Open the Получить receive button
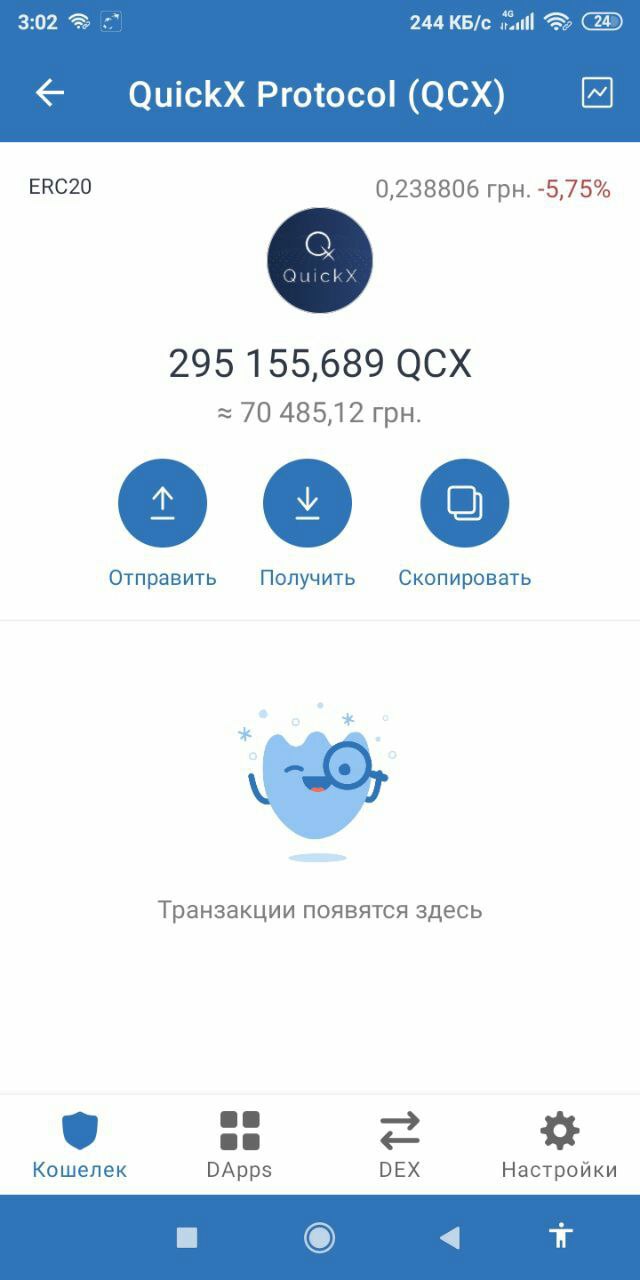Image resolution: width=640 pixels, height=1280 pixels. click(307, 503)
